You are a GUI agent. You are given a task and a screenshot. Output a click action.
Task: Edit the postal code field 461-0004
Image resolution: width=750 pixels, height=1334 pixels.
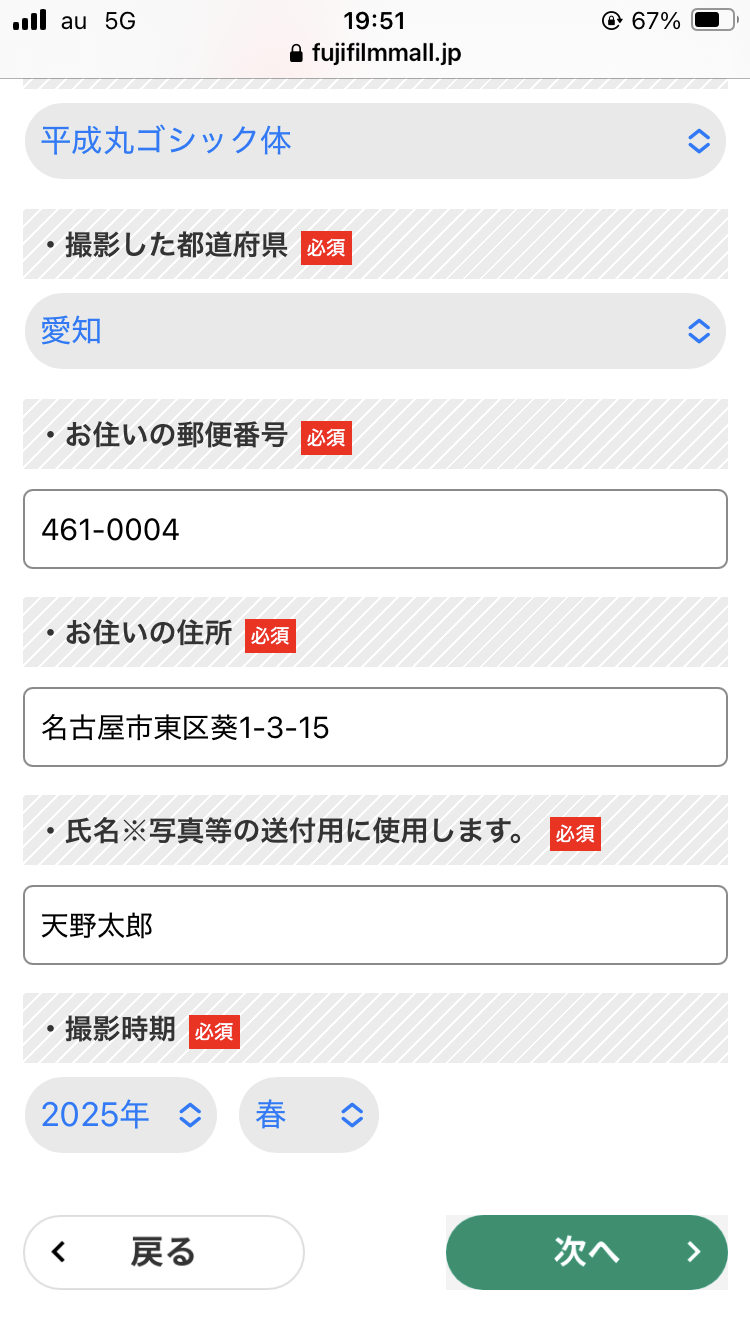(x=375, y=529)
